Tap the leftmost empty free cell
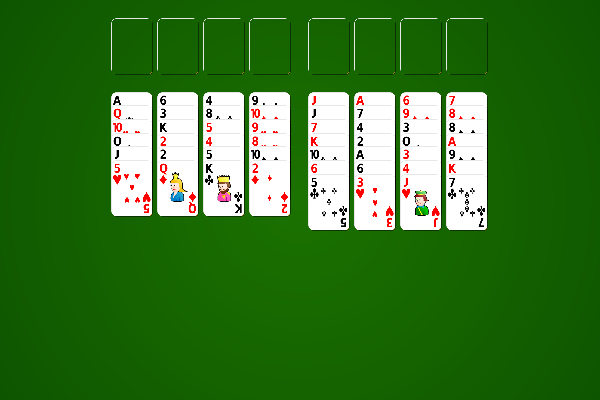Image resolution: width=600 pixels, height=400 pixels. 131,46
